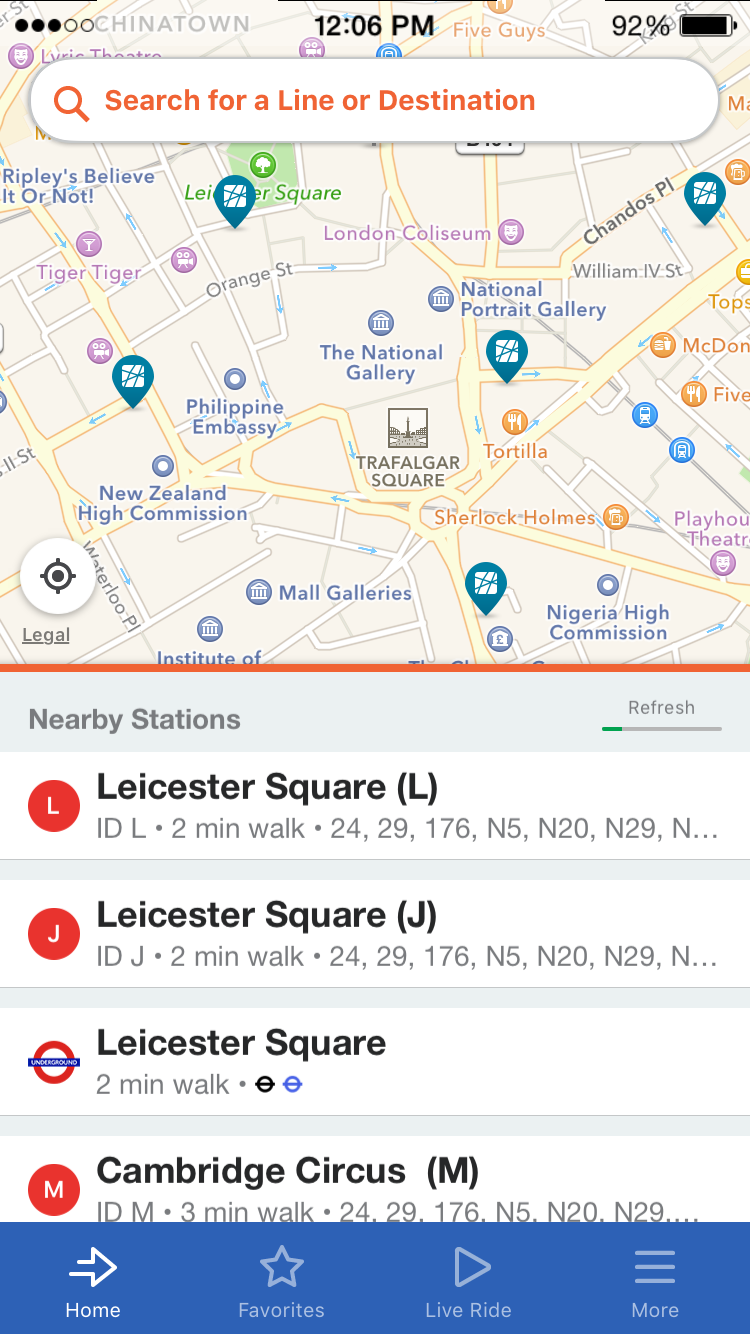Open the line or destination search field
The height and width of the screenshot is (1334, 750).
point(374,101)
